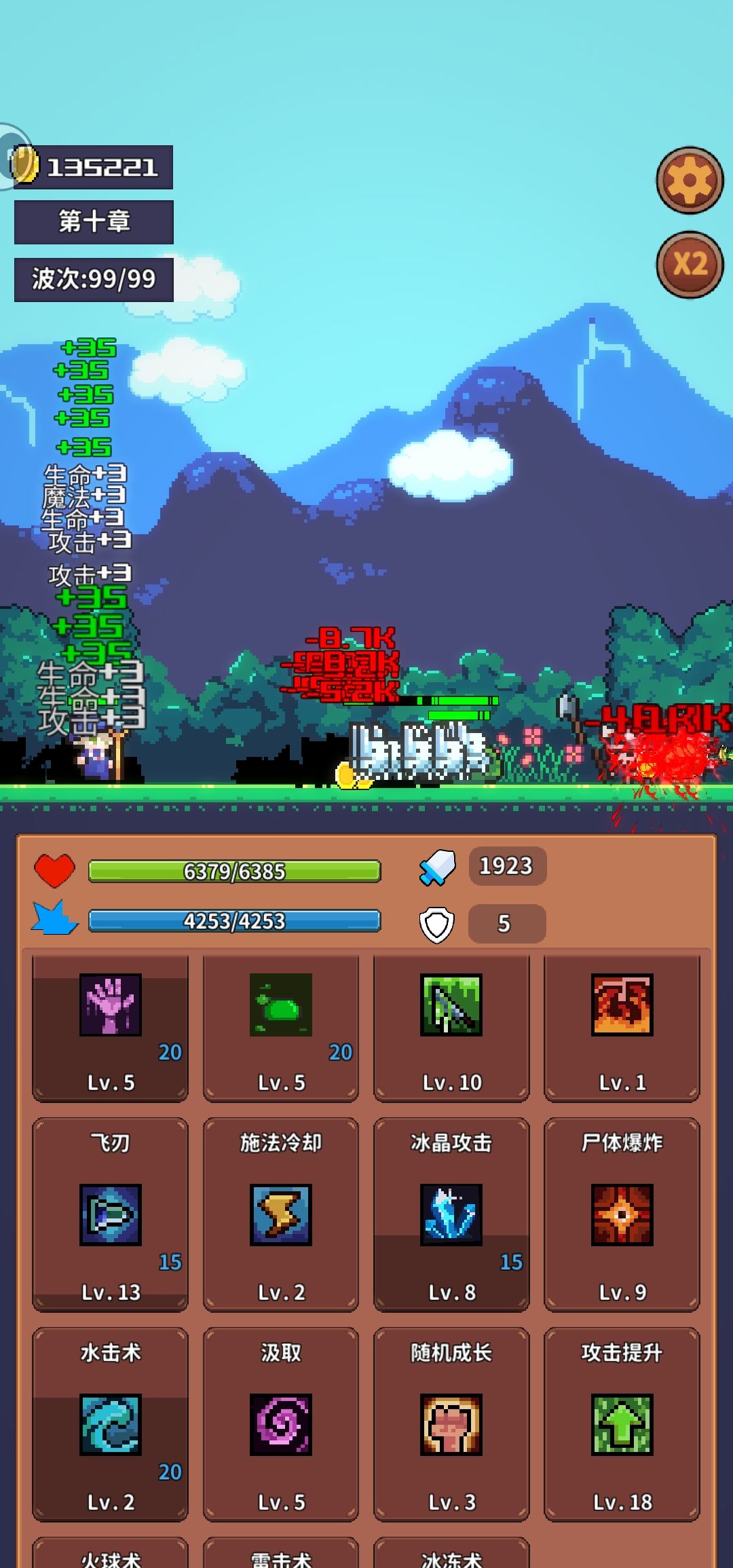Image resolution: width=733 pixels, height=1568 pixels.
Task: Upgrade the 水击术 skill
Action: 111,1424
